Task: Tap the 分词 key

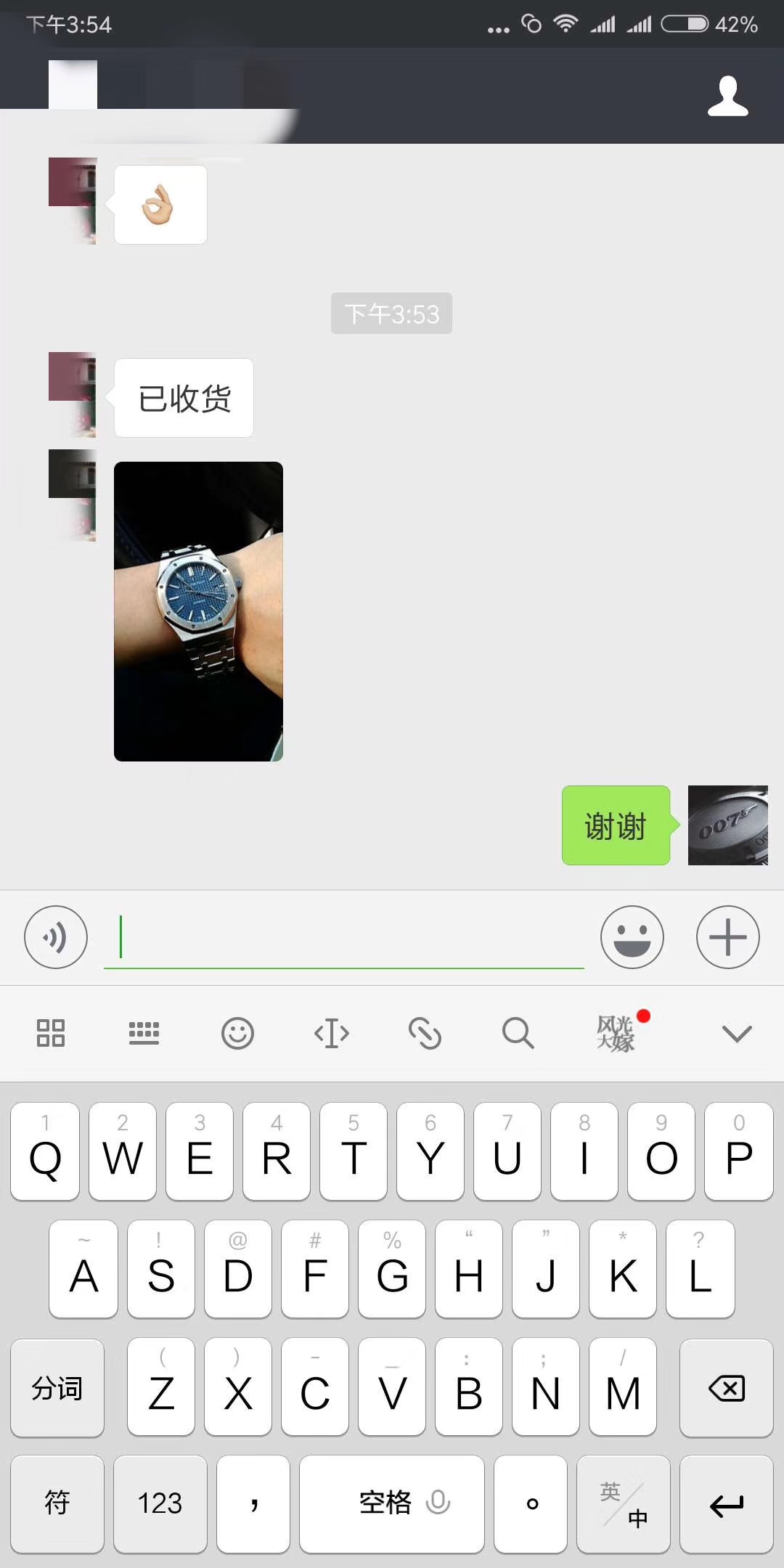Action: (57, 1388)
